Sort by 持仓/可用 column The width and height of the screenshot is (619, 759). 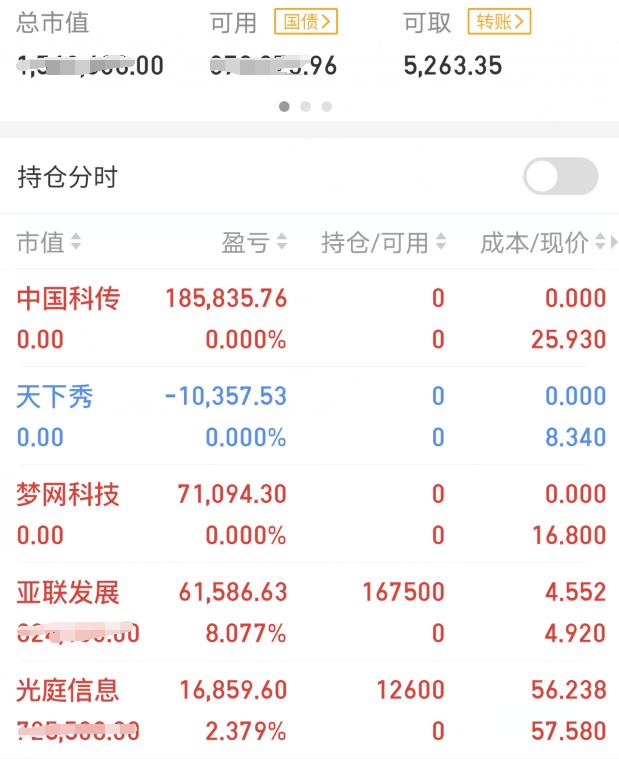[384, 242]
